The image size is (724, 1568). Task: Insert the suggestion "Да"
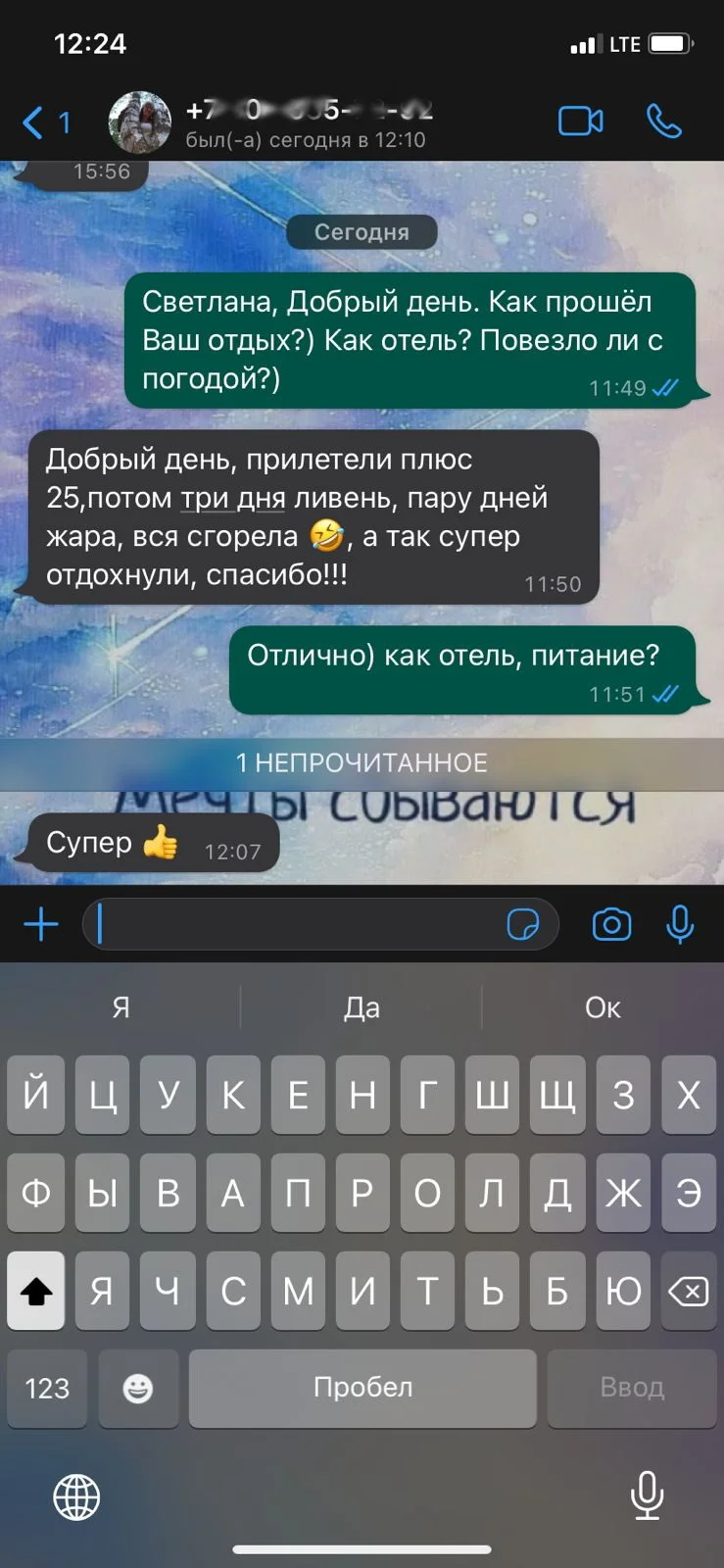(362, 1007)
